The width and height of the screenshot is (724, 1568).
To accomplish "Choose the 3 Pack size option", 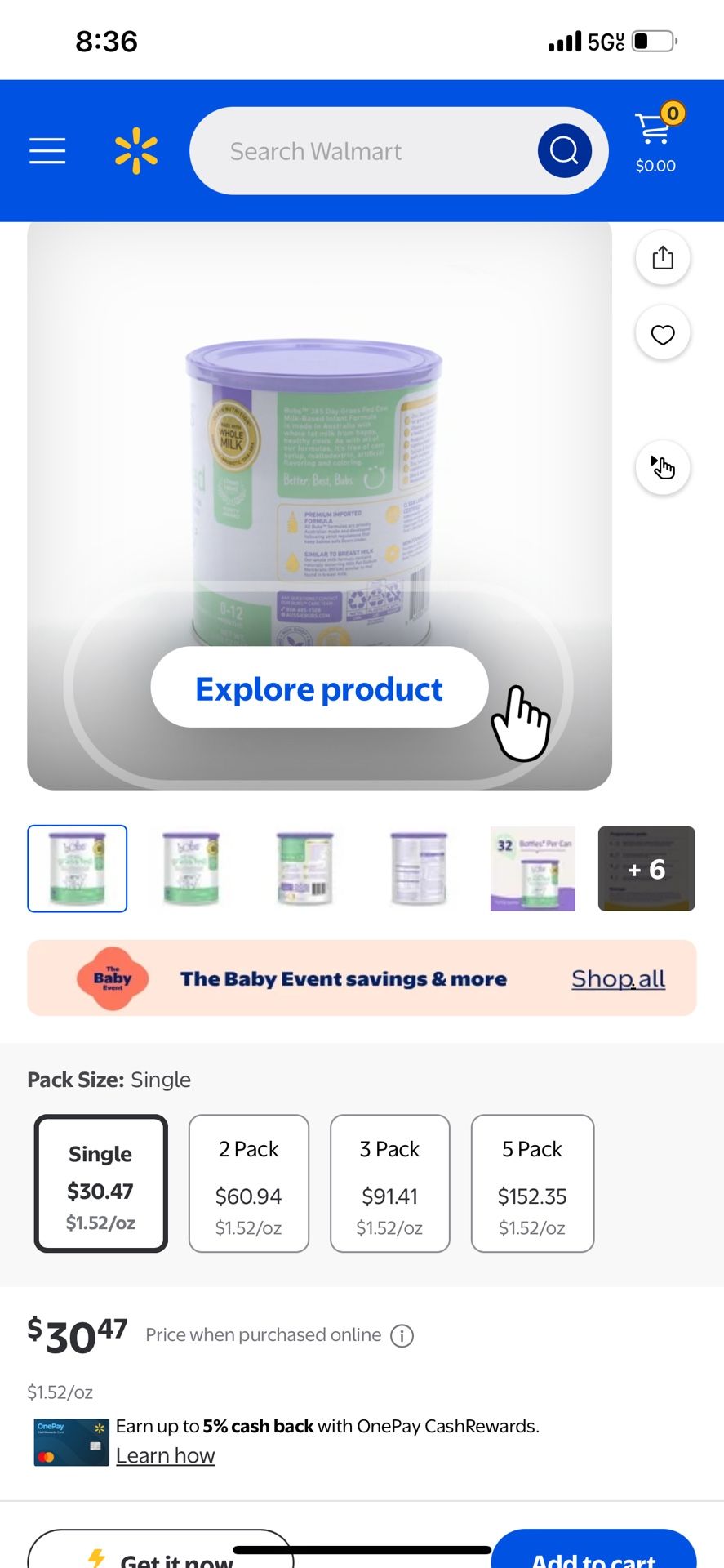I will click(390, 1183).
